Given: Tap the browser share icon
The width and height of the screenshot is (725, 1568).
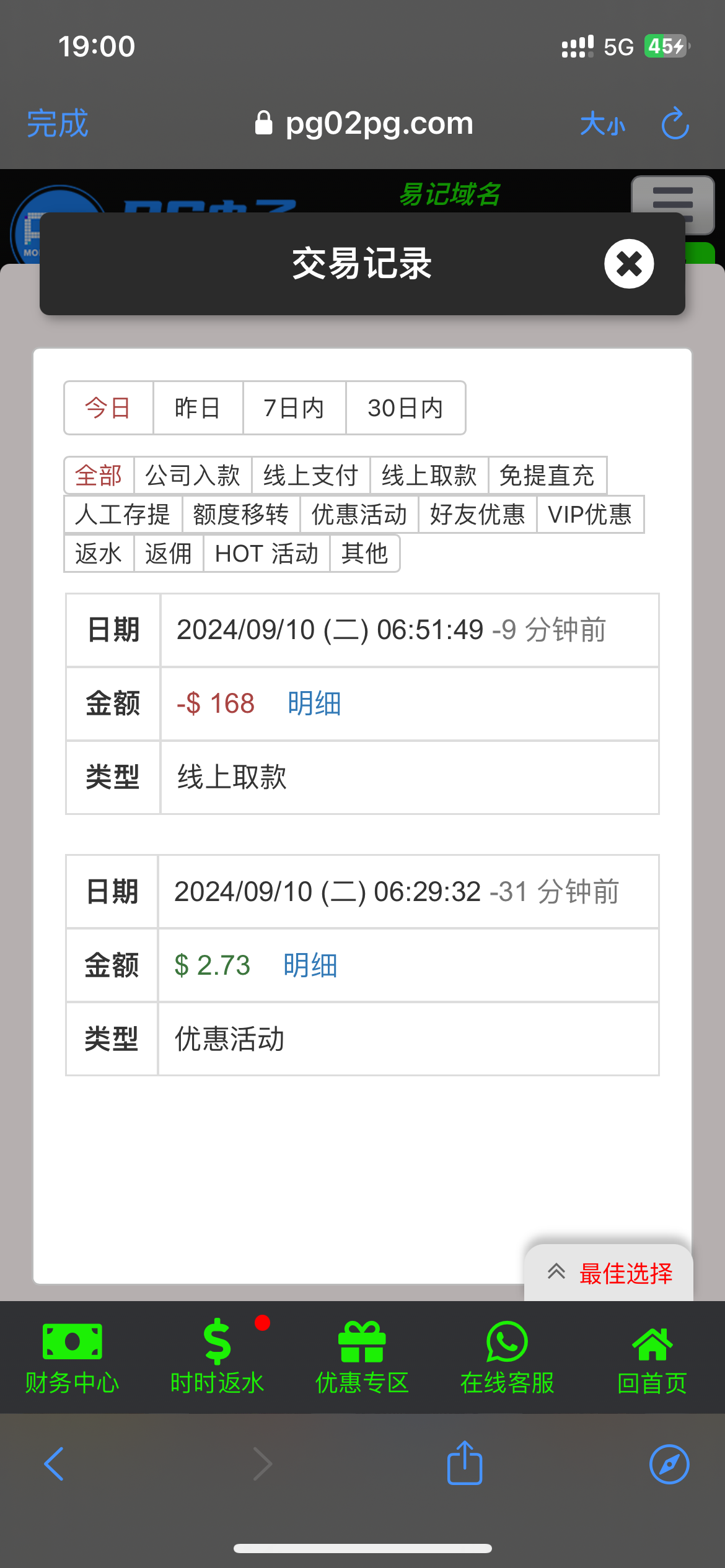Looking at the screenshot, I should click(x=465, y=1463).
